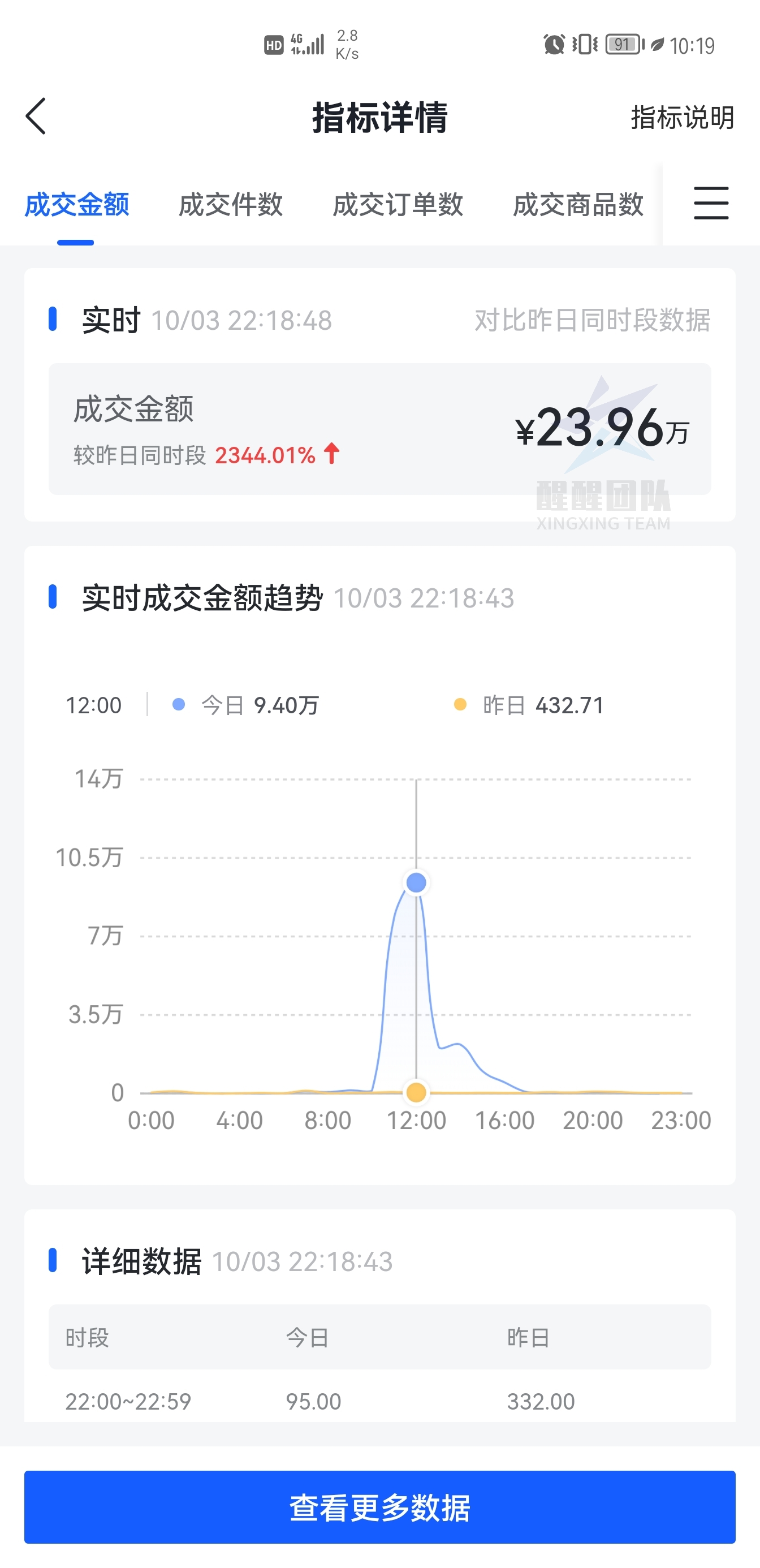This screenshot has height=1568, width=760.
Task: Tap the eco/power-saving leaf icon in status bar
Action: pos(657,45)
